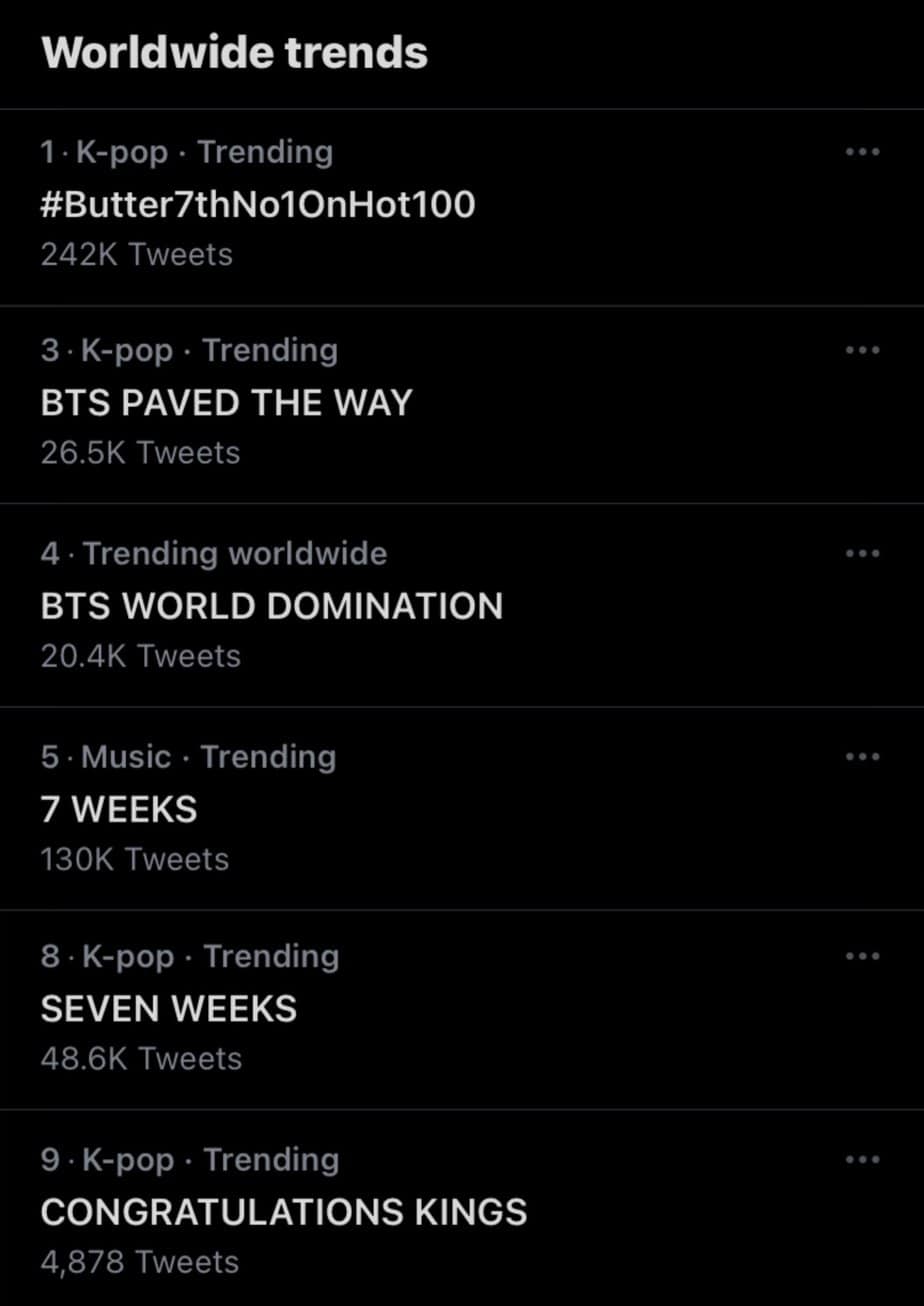Image resolution: width=924 pixels, height=1306 pixels.
Task: Open options for CONGRATULATIONS KINGS trend
Action: 862,1160
